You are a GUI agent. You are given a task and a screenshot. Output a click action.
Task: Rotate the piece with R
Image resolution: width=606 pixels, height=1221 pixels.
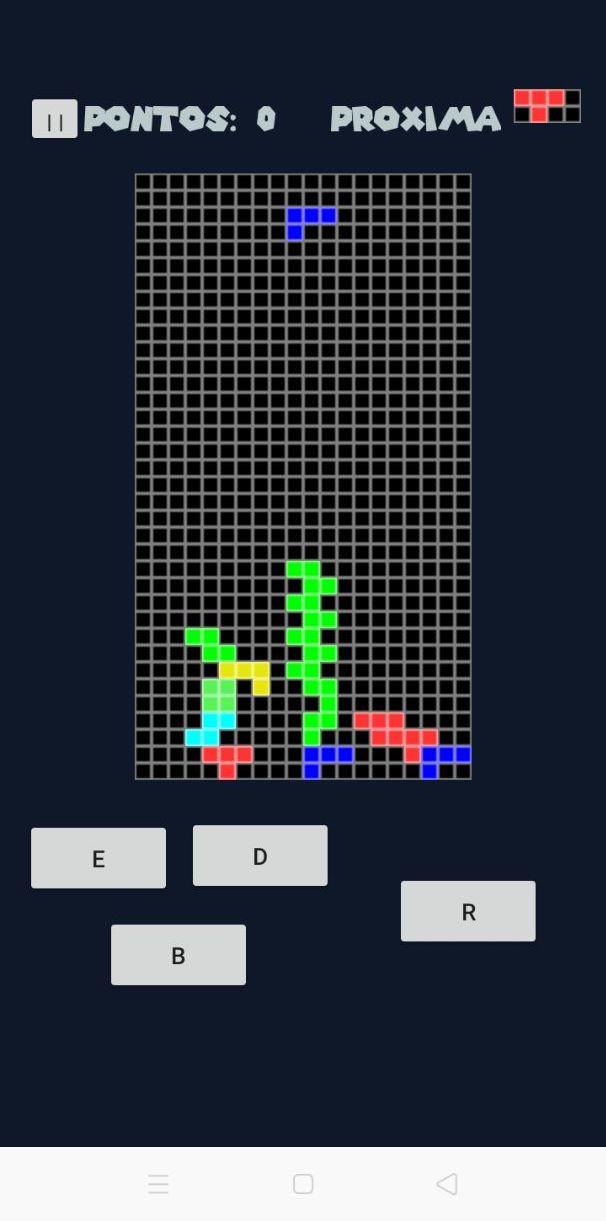coord(468,911)
